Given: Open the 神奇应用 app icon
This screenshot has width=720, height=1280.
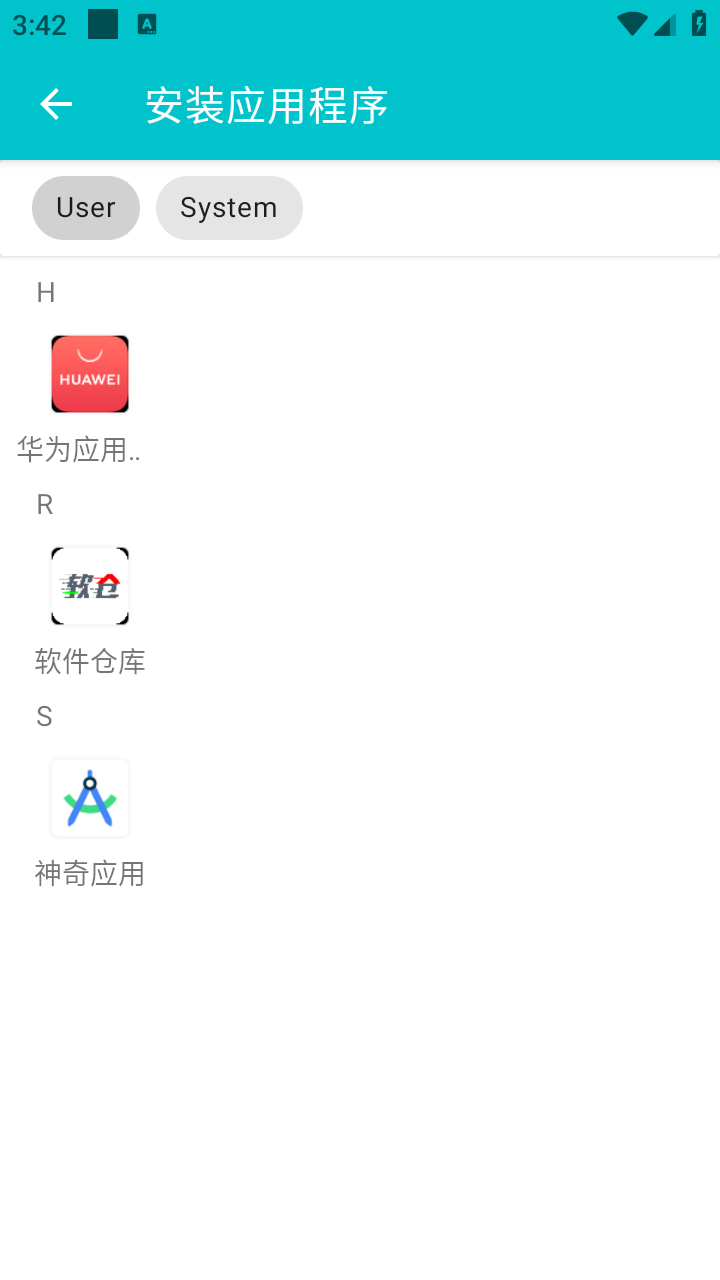Looking at the screenshot, I should 90,797.
